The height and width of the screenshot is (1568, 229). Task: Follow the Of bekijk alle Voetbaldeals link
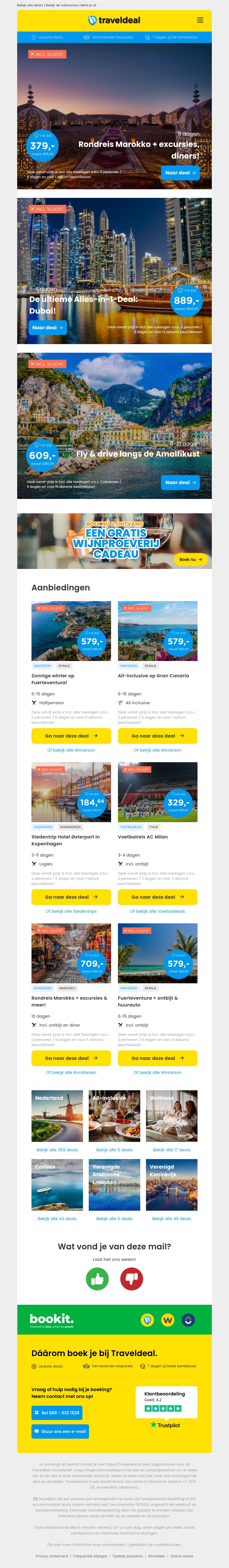tap(157, 912)
